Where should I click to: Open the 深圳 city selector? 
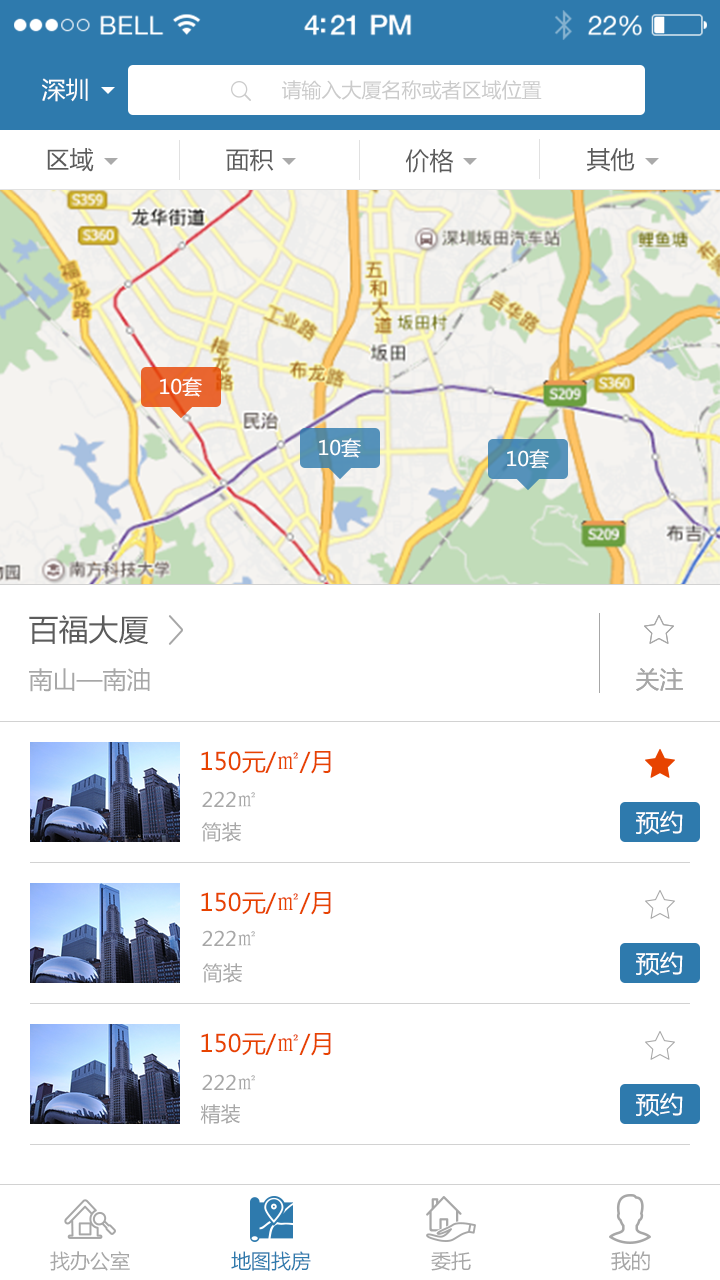click(78, 90)
